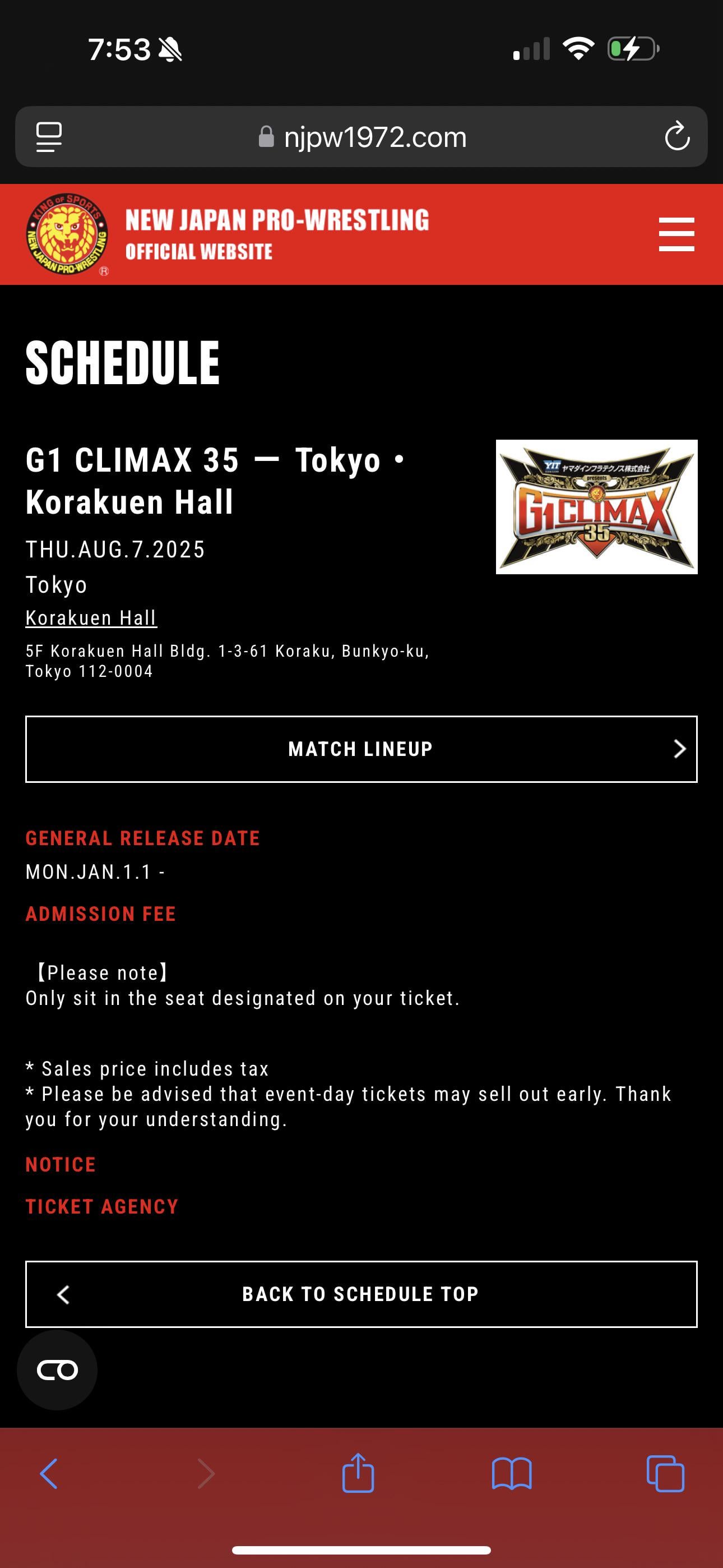The height and width of the screenshot is (1568, 723).
Task: Reload the page
Action: (676, 136)
